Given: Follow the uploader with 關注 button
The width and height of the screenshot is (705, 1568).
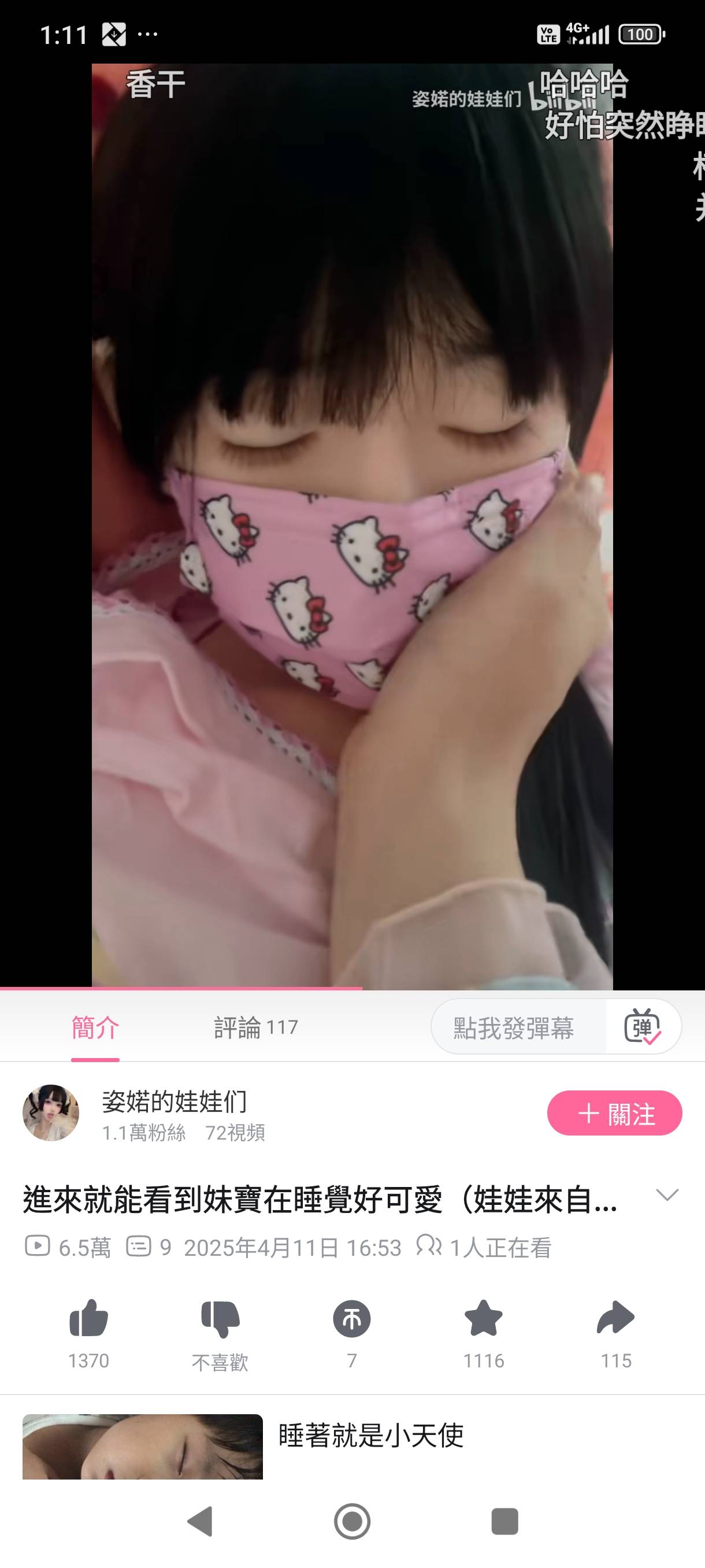Looking at the screenshot, I should click(614, 1114).
